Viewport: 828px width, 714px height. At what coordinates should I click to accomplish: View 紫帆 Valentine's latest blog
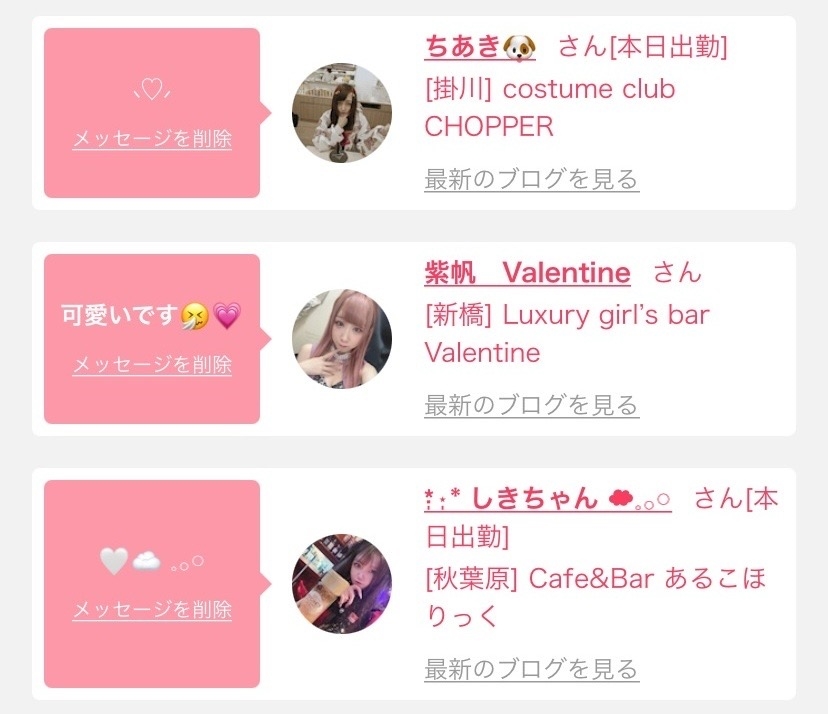coord(531,406)
